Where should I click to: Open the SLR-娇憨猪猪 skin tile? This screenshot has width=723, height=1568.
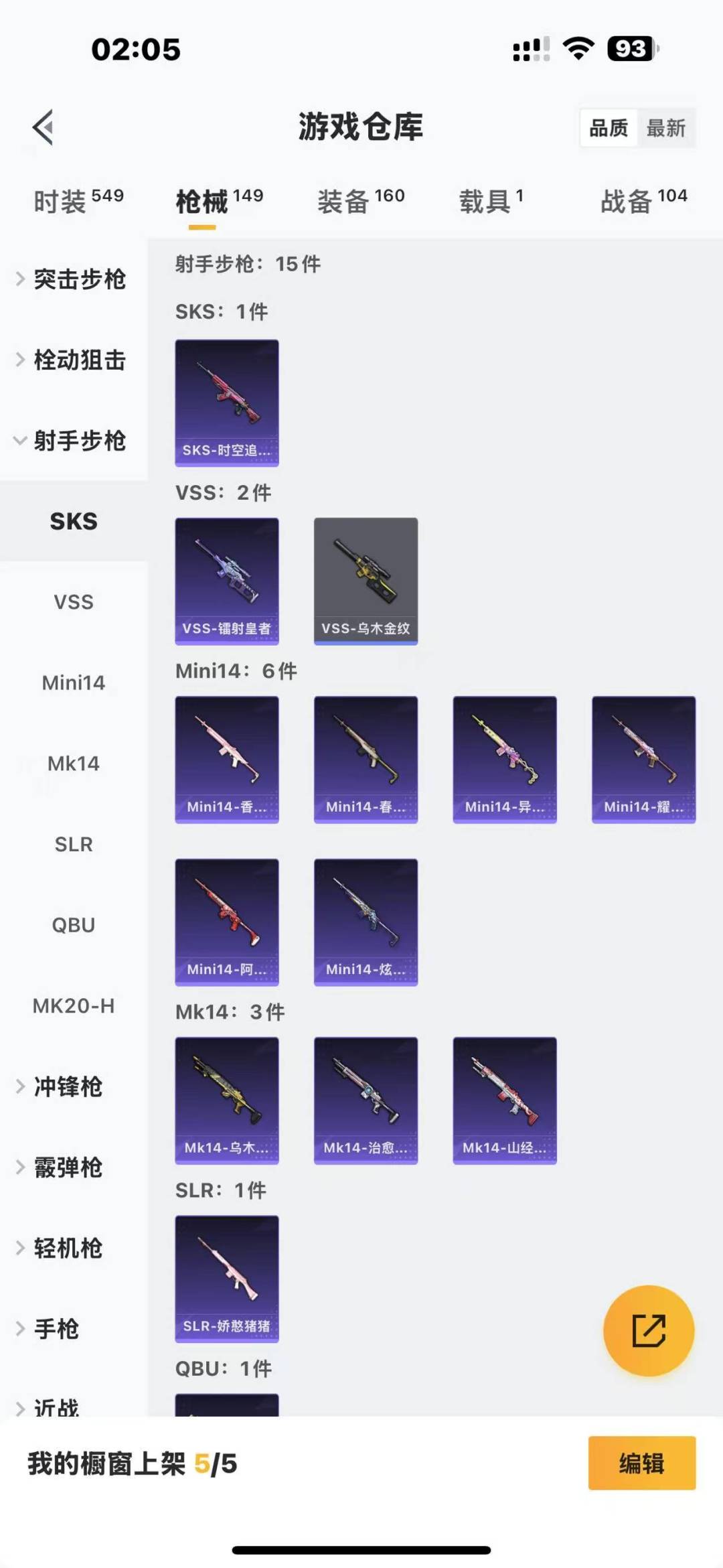click(227, 1279)
